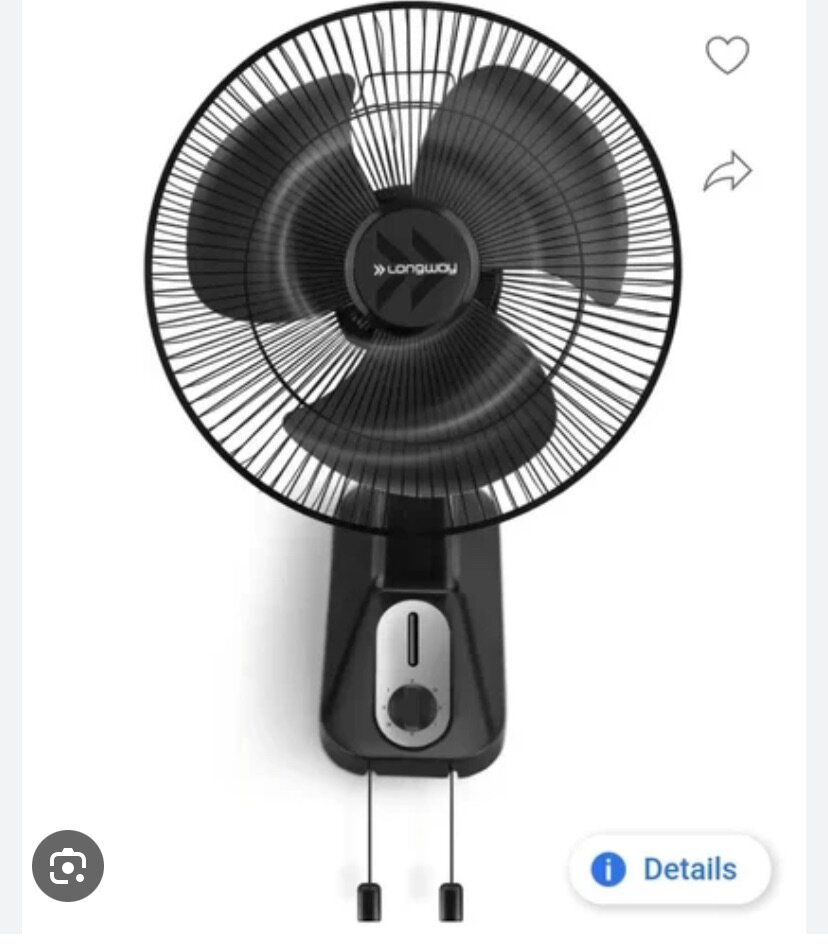The width and height of the screenshot is (828, 952).
Task: Search this image with the lens icon
Action: 68,866
